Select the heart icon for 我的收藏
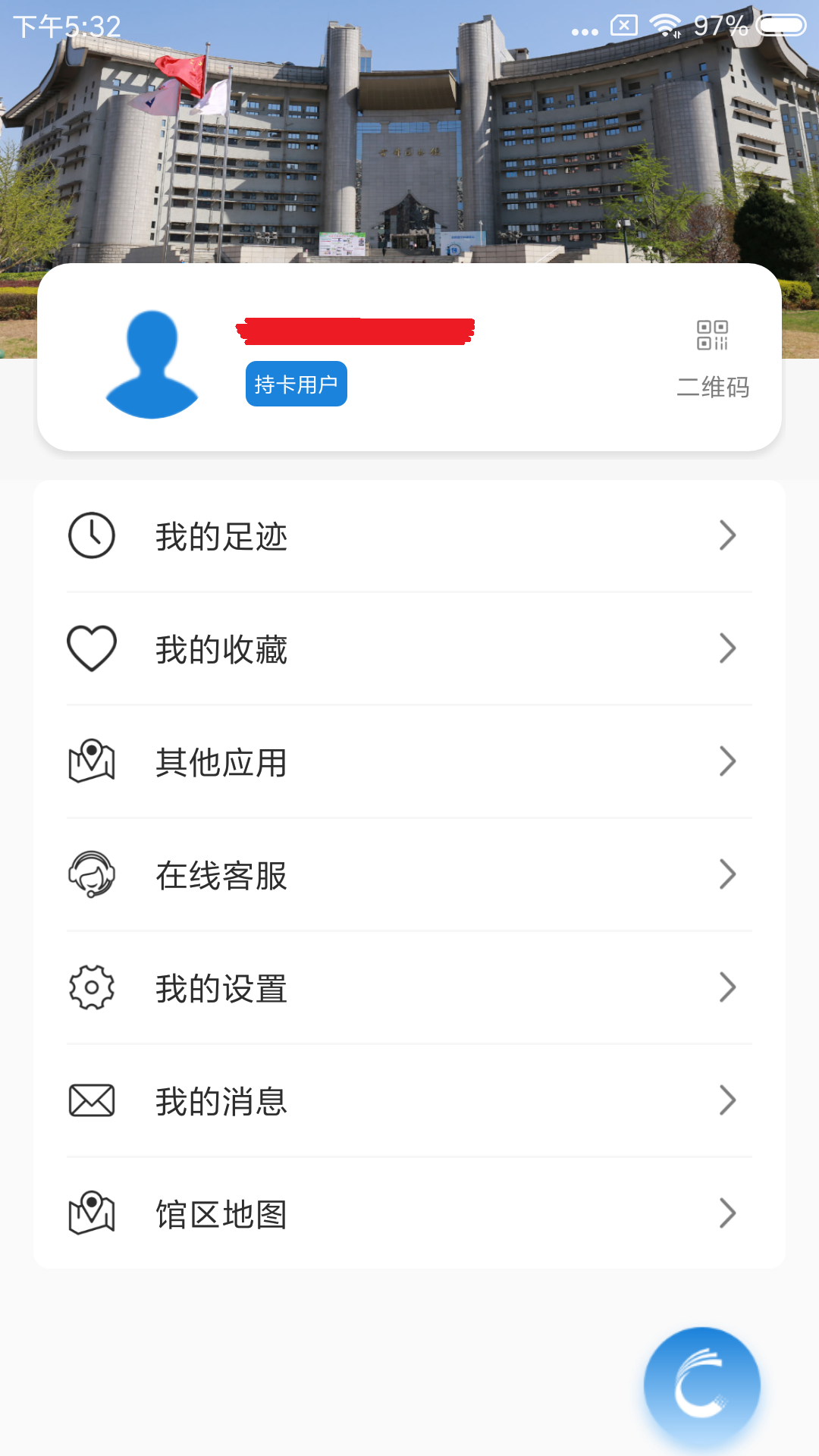Viewport: 819px width, 1456px height. [91, 648]
